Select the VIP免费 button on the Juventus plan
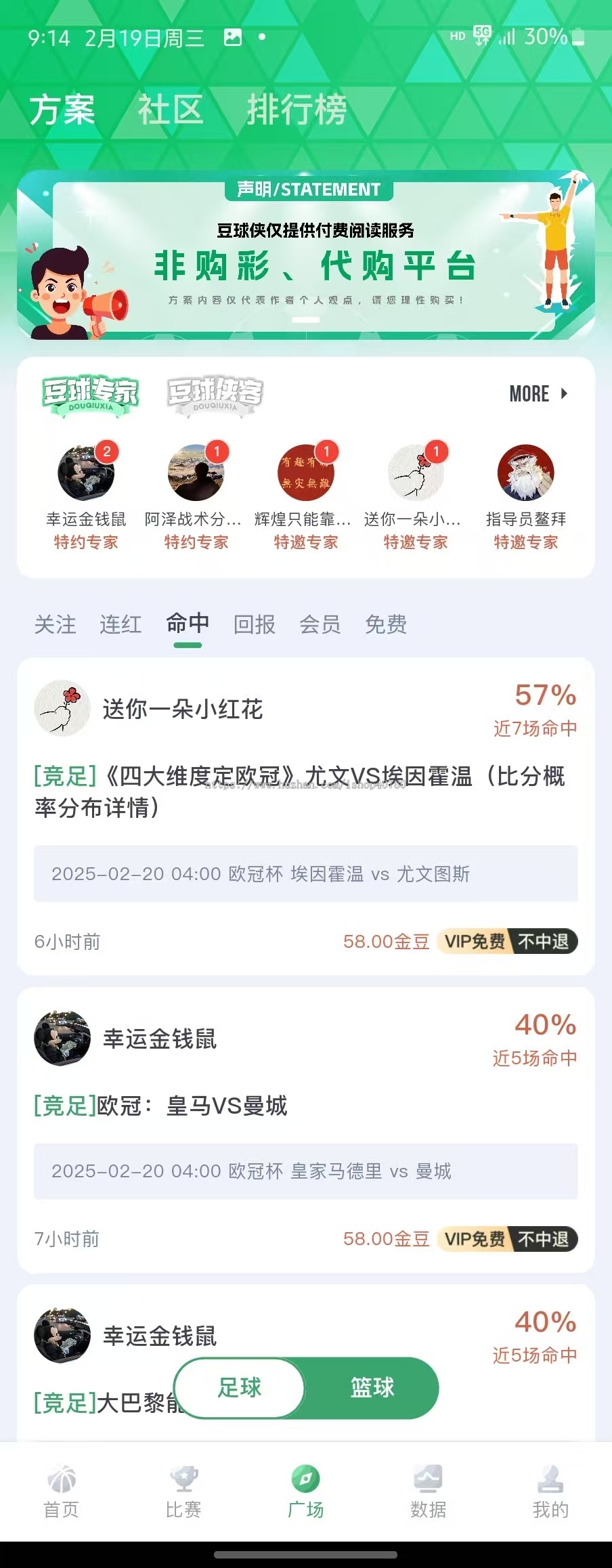Screen dimensions: 612x1568 477,942
